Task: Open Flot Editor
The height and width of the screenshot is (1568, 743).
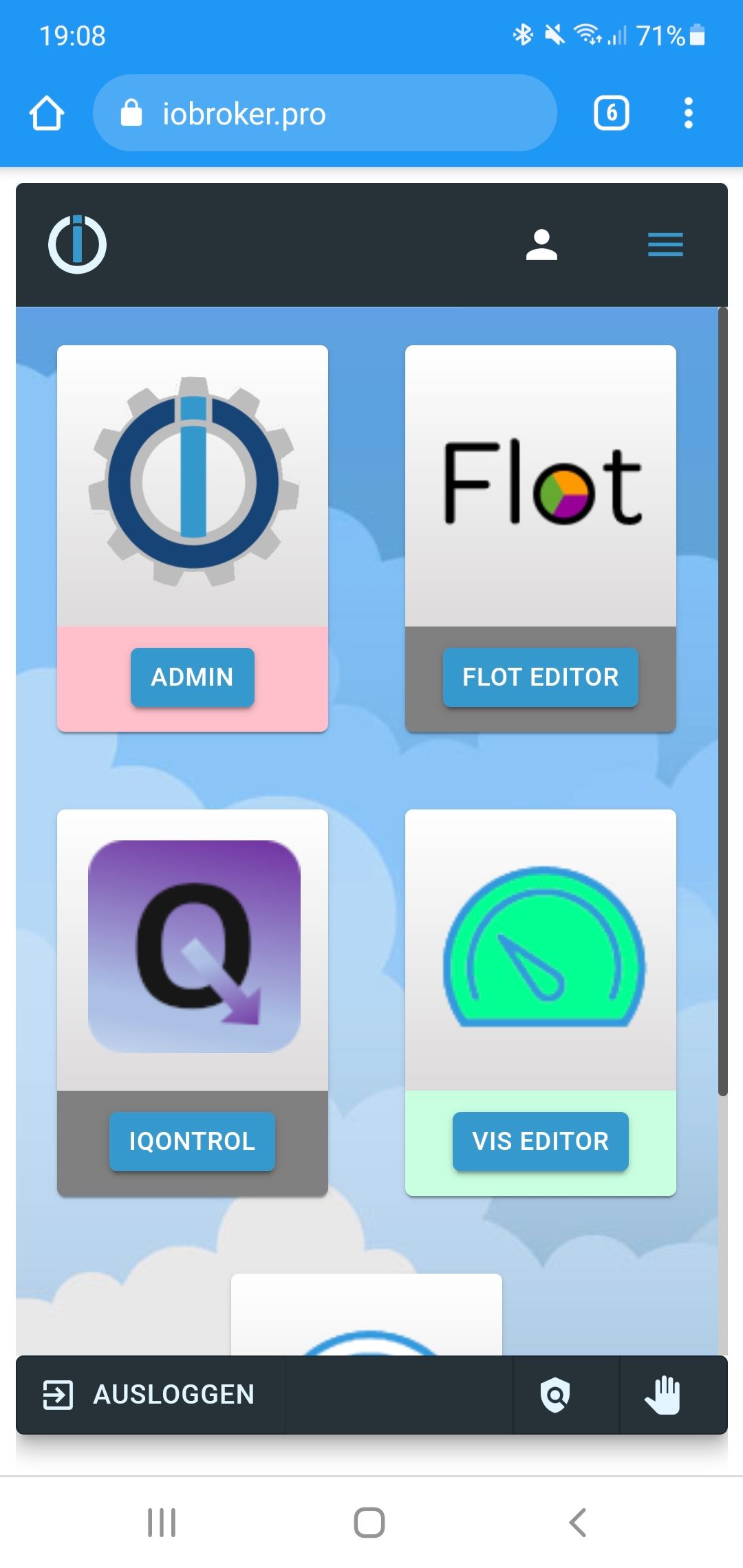Action: pyautogui.click(x=541, y=677)
